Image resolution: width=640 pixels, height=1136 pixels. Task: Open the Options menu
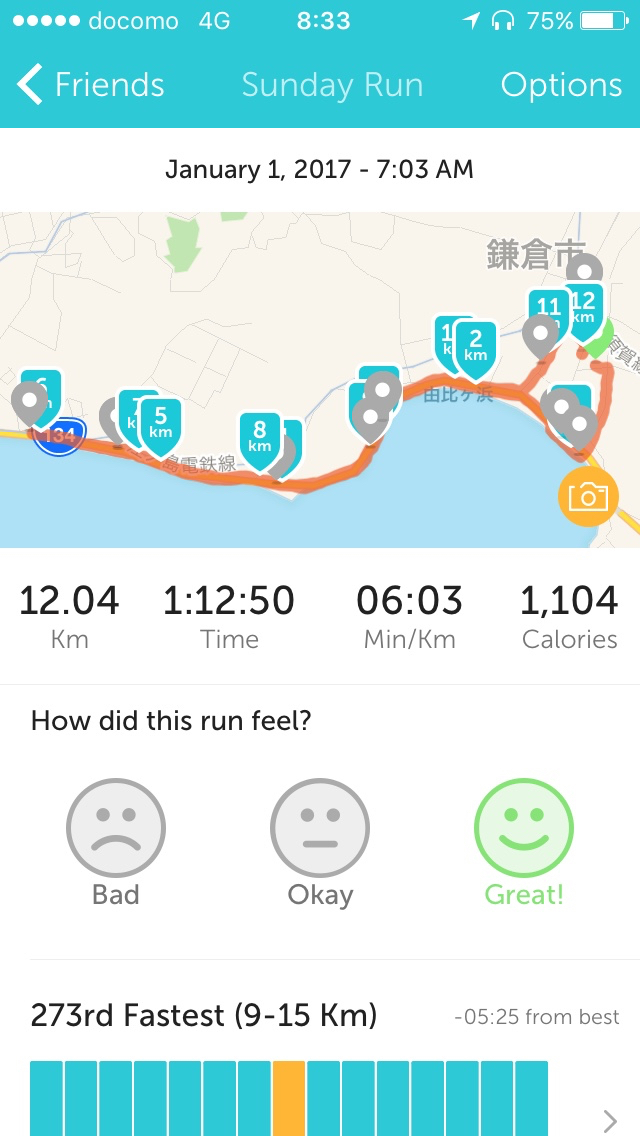point(561,85)
